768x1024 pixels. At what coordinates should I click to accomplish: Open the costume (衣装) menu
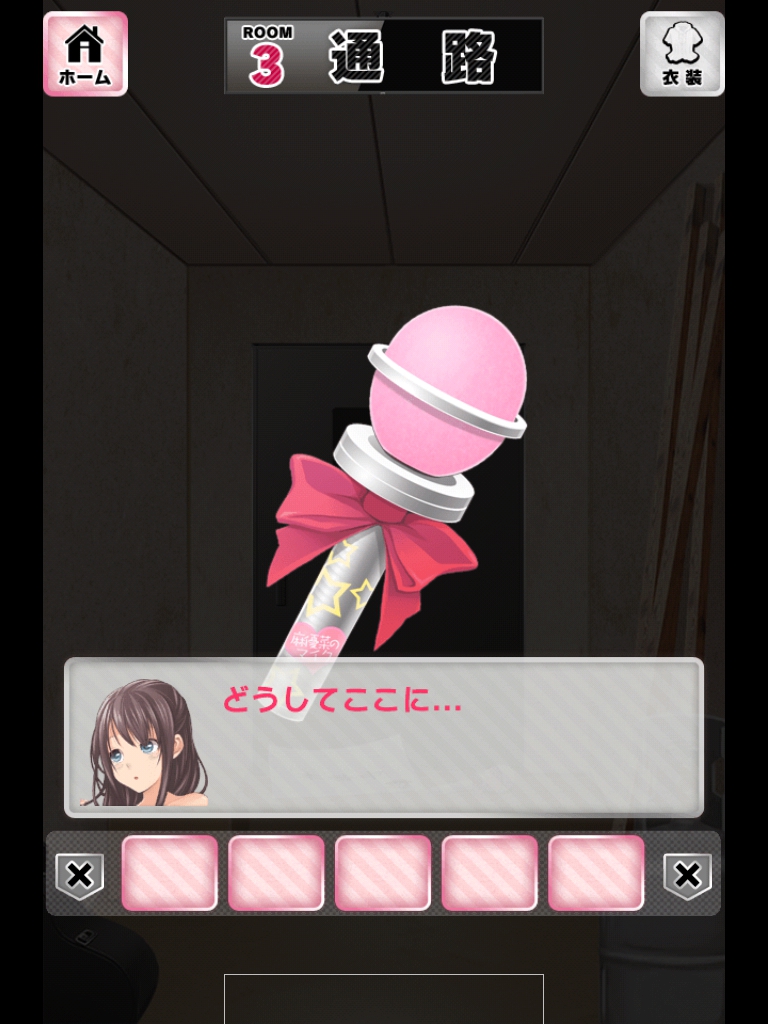coord(682,54)
